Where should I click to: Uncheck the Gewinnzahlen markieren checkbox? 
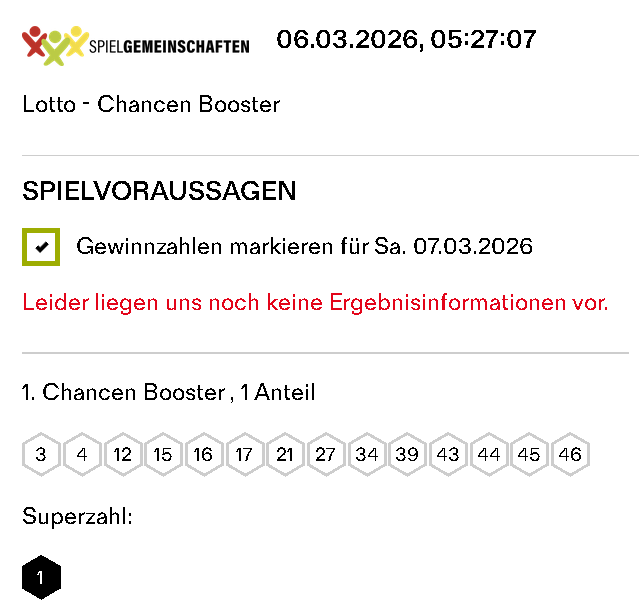coord(41,246)
